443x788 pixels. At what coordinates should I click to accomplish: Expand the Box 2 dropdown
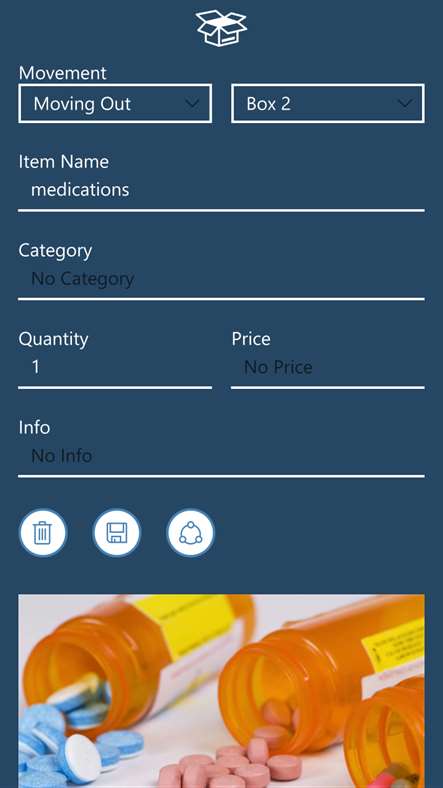point(327,104)
